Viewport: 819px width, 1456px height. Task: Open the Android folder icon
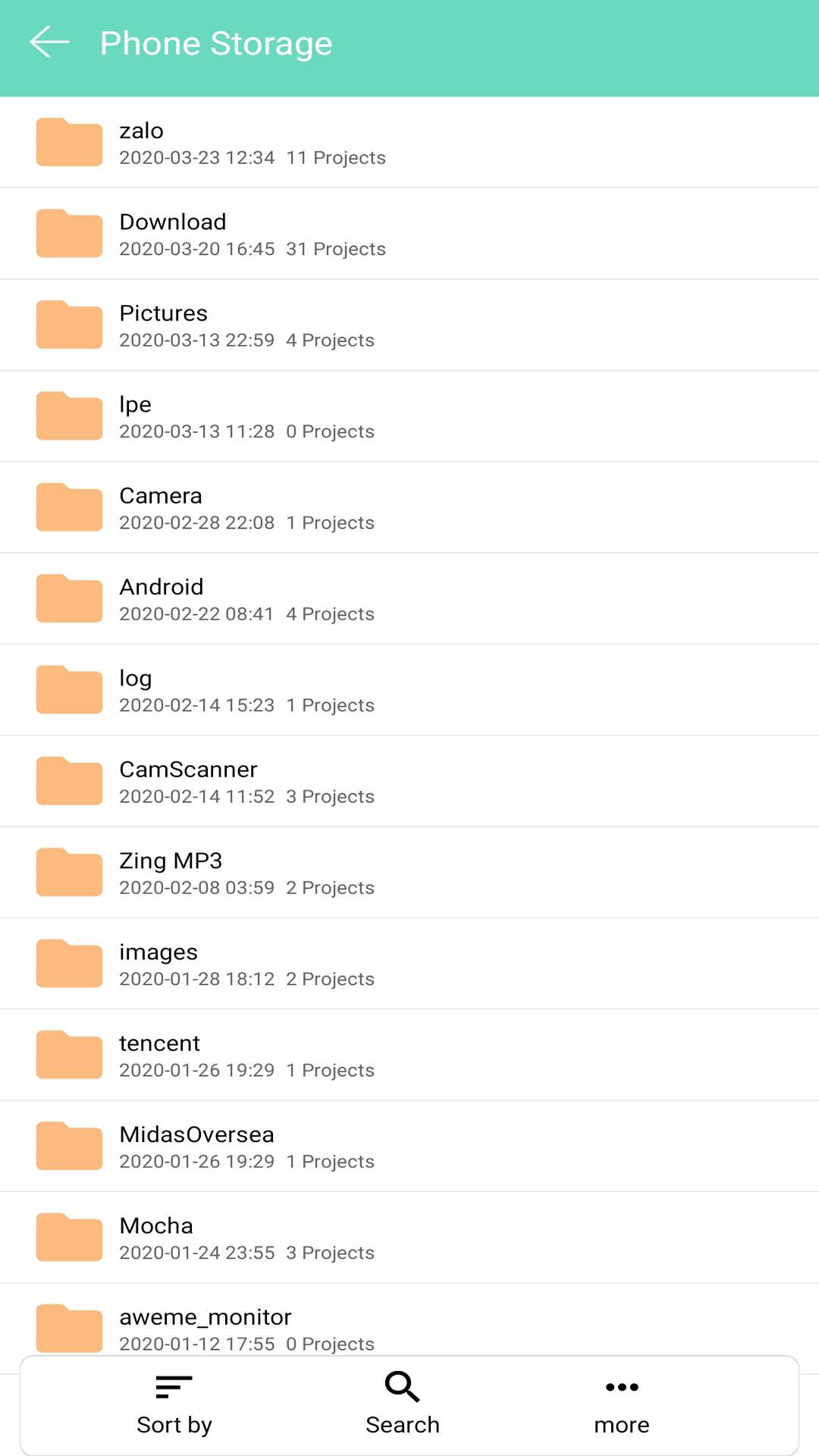tap(68, 598)
